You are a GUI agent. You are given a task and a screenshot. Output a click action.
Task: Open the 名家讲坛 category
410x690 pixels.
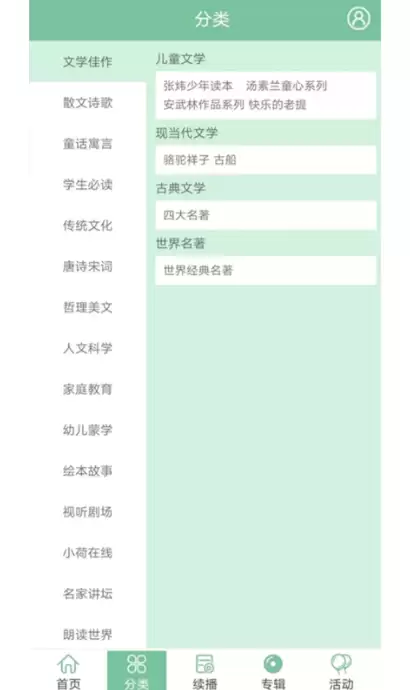[x=88, y=594]
